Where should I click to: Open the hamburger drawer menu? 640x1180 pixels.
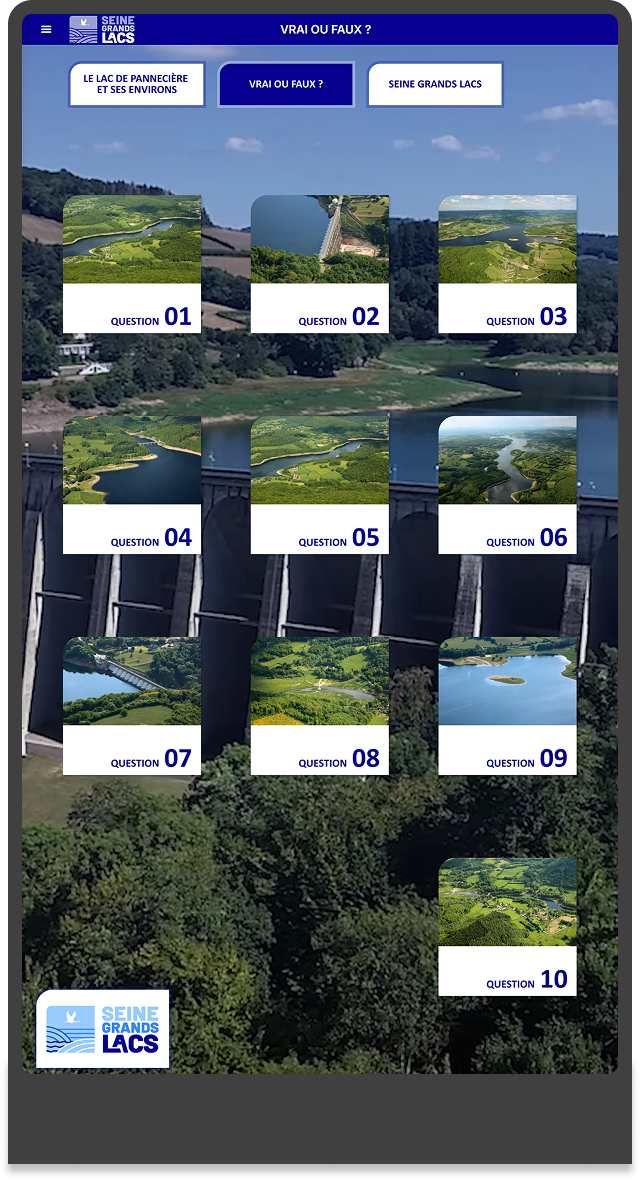tap(46, 29)
